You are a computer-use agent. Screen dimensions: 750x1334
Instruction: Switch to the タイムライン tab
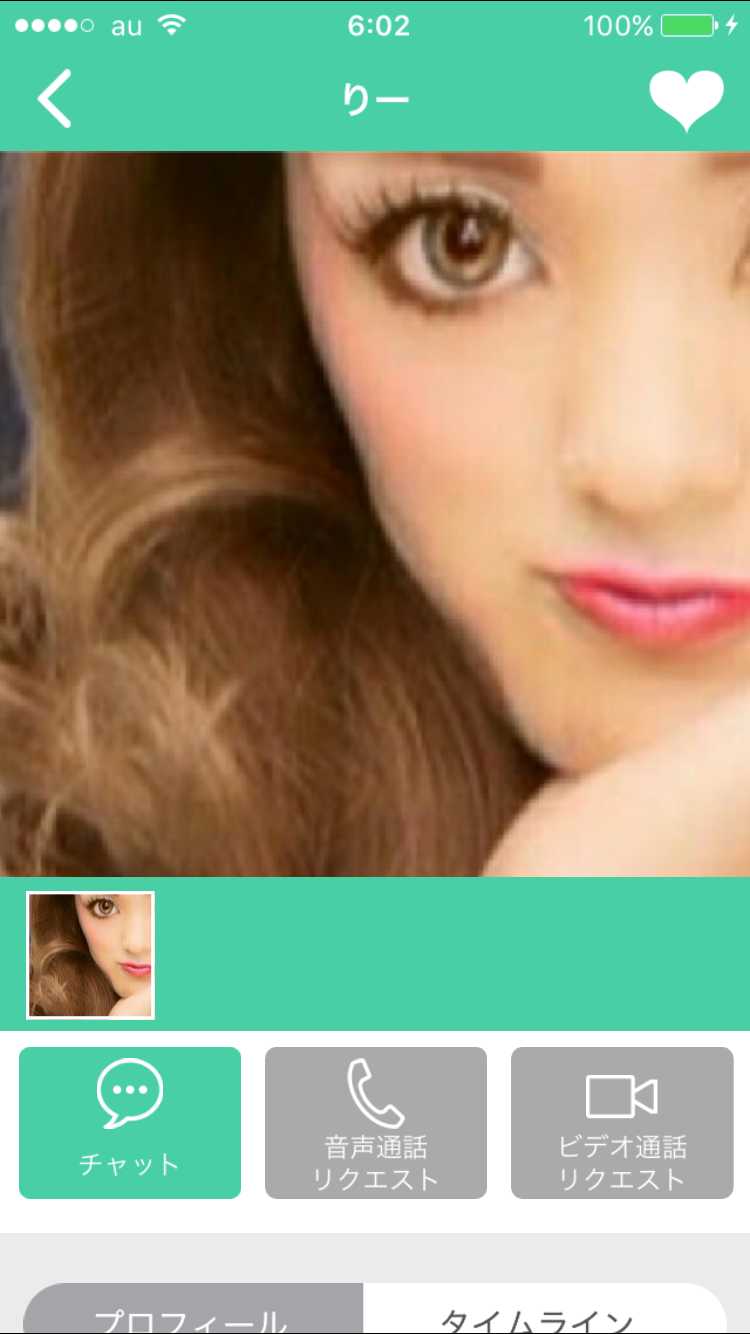(x=540, y=1315)
